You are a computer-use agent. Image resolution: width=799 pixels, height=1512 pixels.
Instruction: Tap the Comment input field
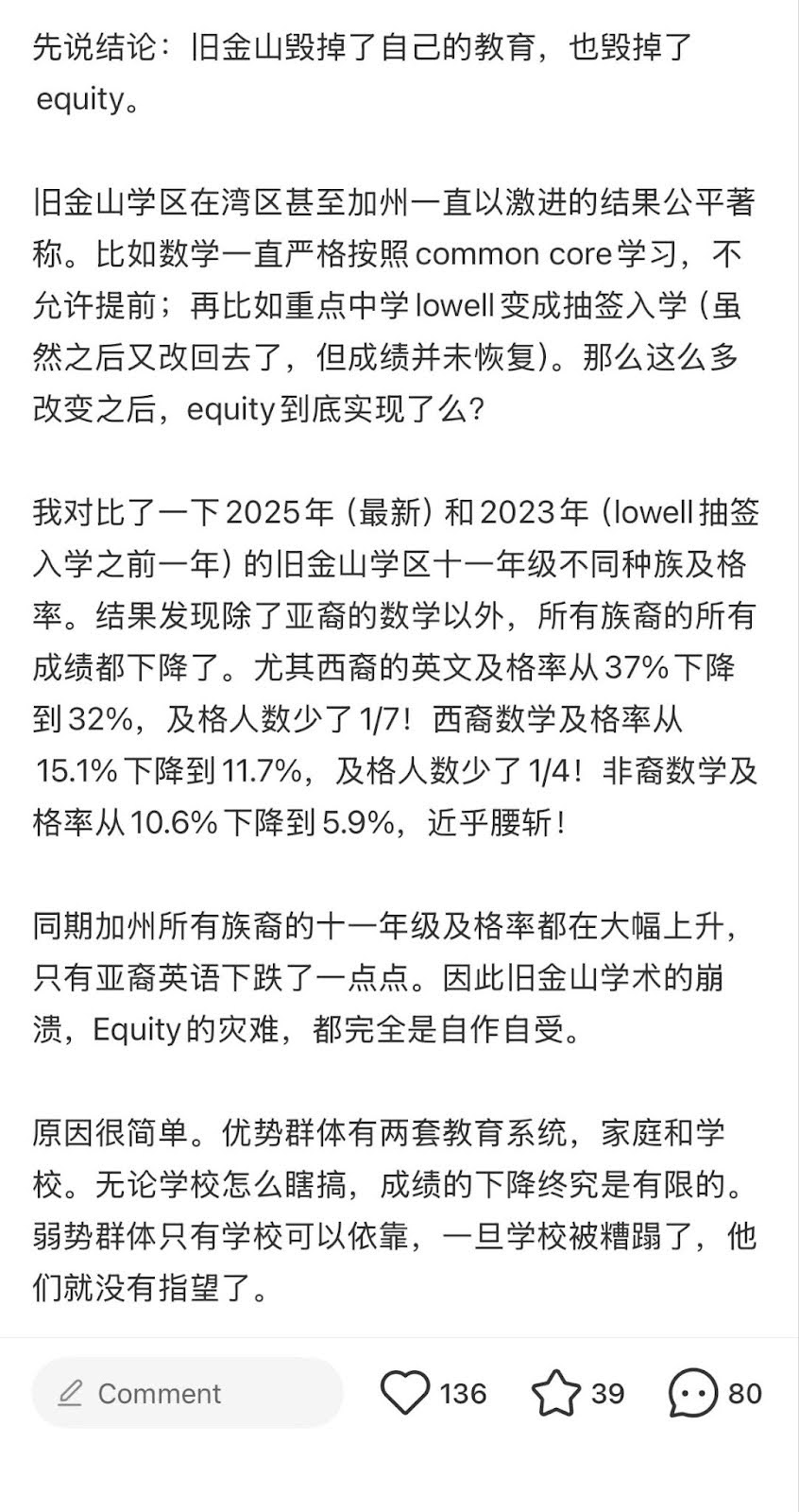coord(187,1393)
